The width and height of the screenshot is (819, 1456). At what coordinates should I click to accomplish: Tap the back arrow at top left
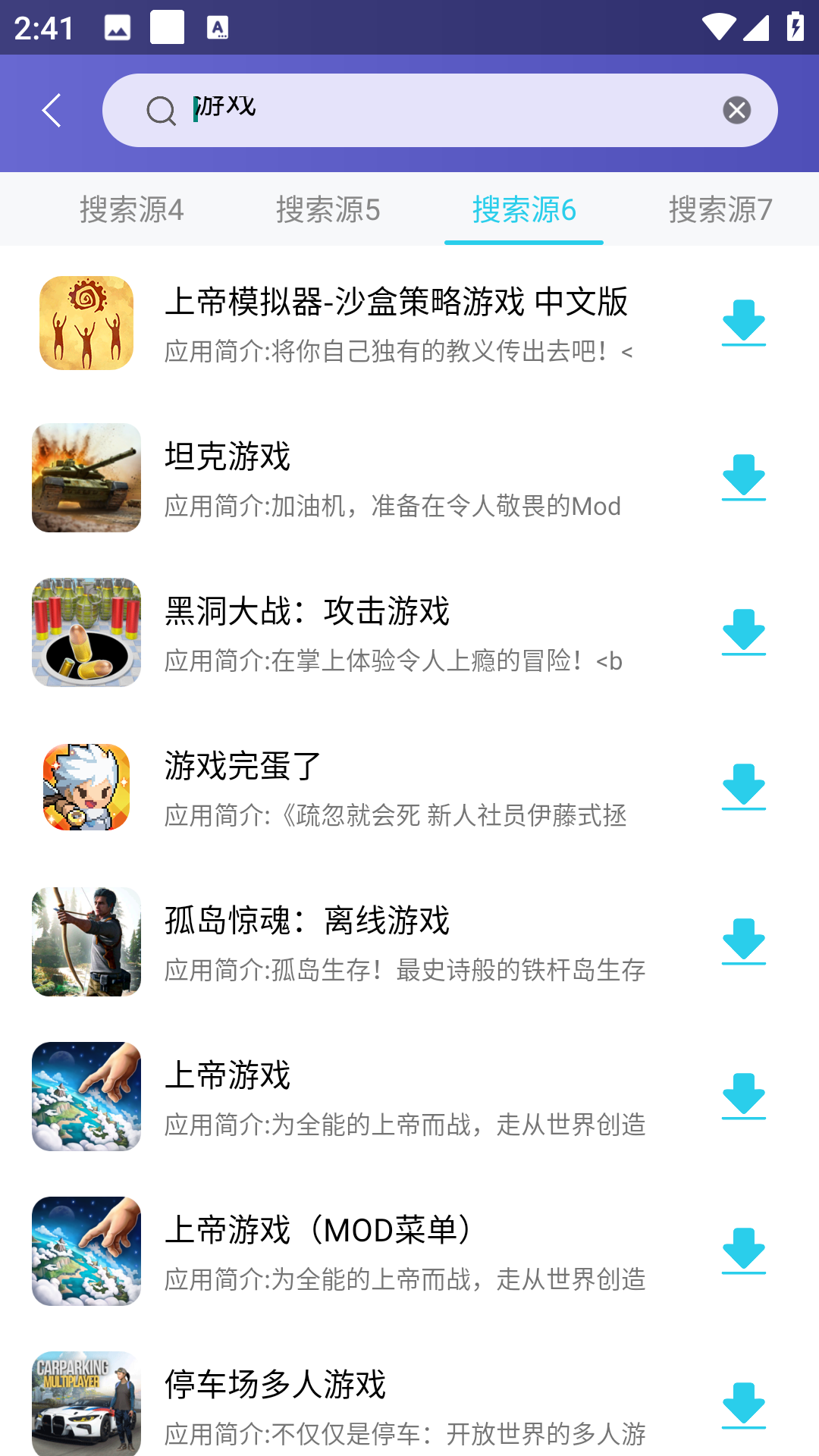[x=51, y=110]
